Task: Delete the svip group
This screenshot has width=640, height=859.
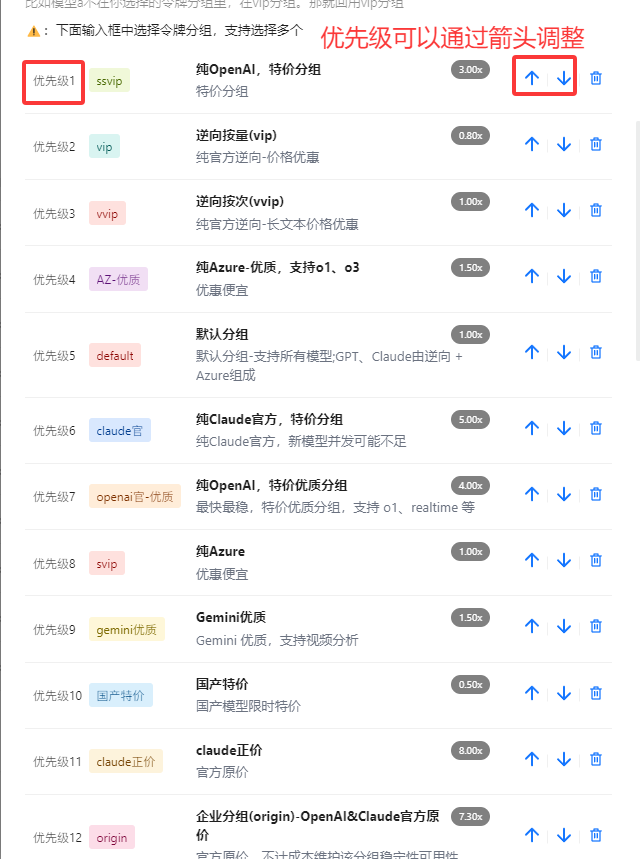Action: (x=596, y=560)
